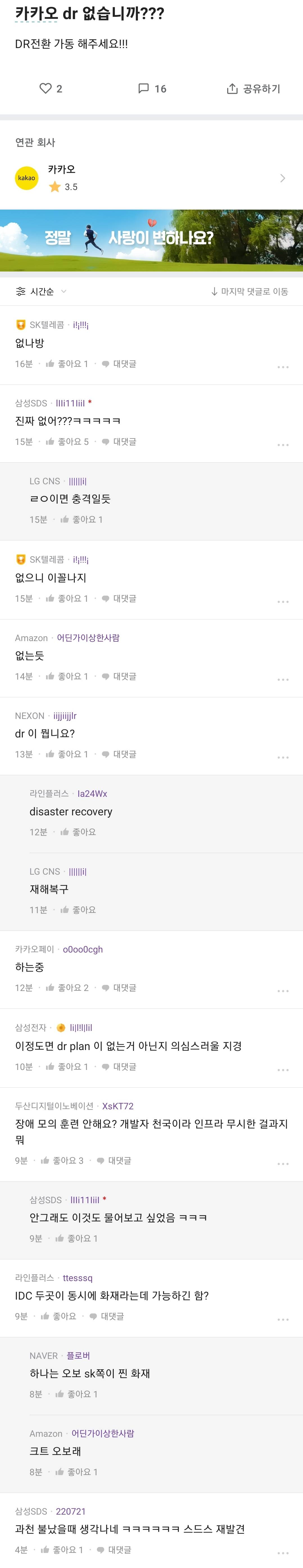Like the reply ㄹㅇ이면 충격일듯
303x1568 pixels.
click(x=81, y=519)
